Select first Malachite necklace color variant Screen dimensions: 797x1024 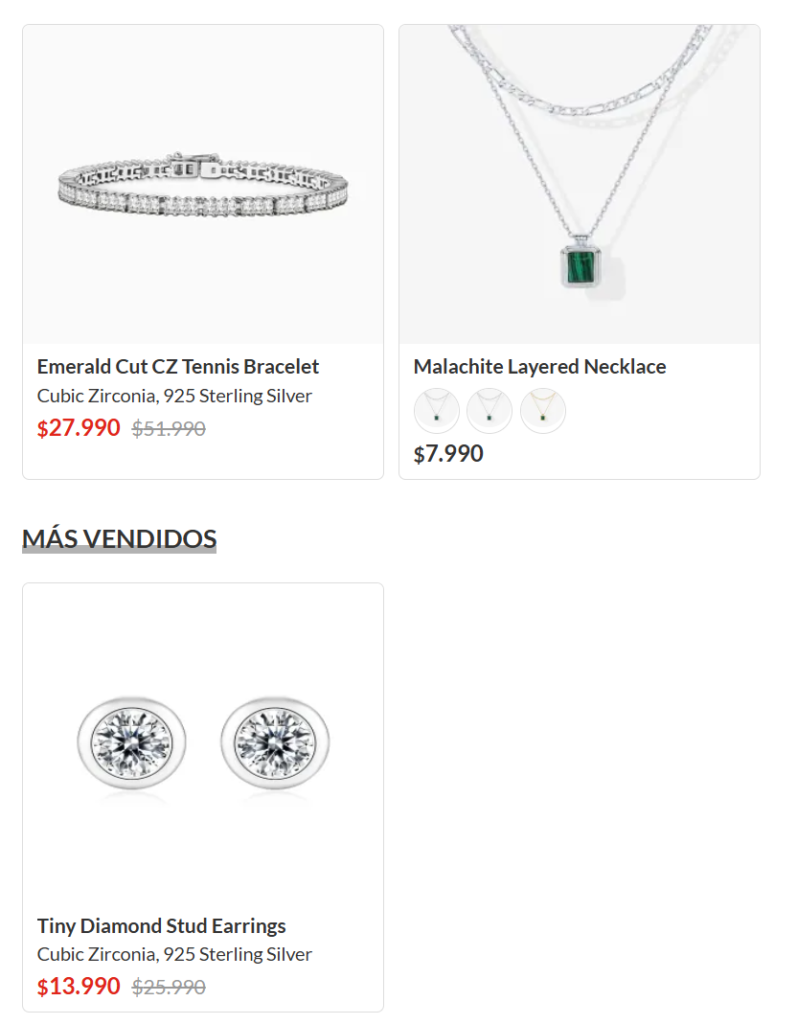pyautogui.click(x=437, y=411)
